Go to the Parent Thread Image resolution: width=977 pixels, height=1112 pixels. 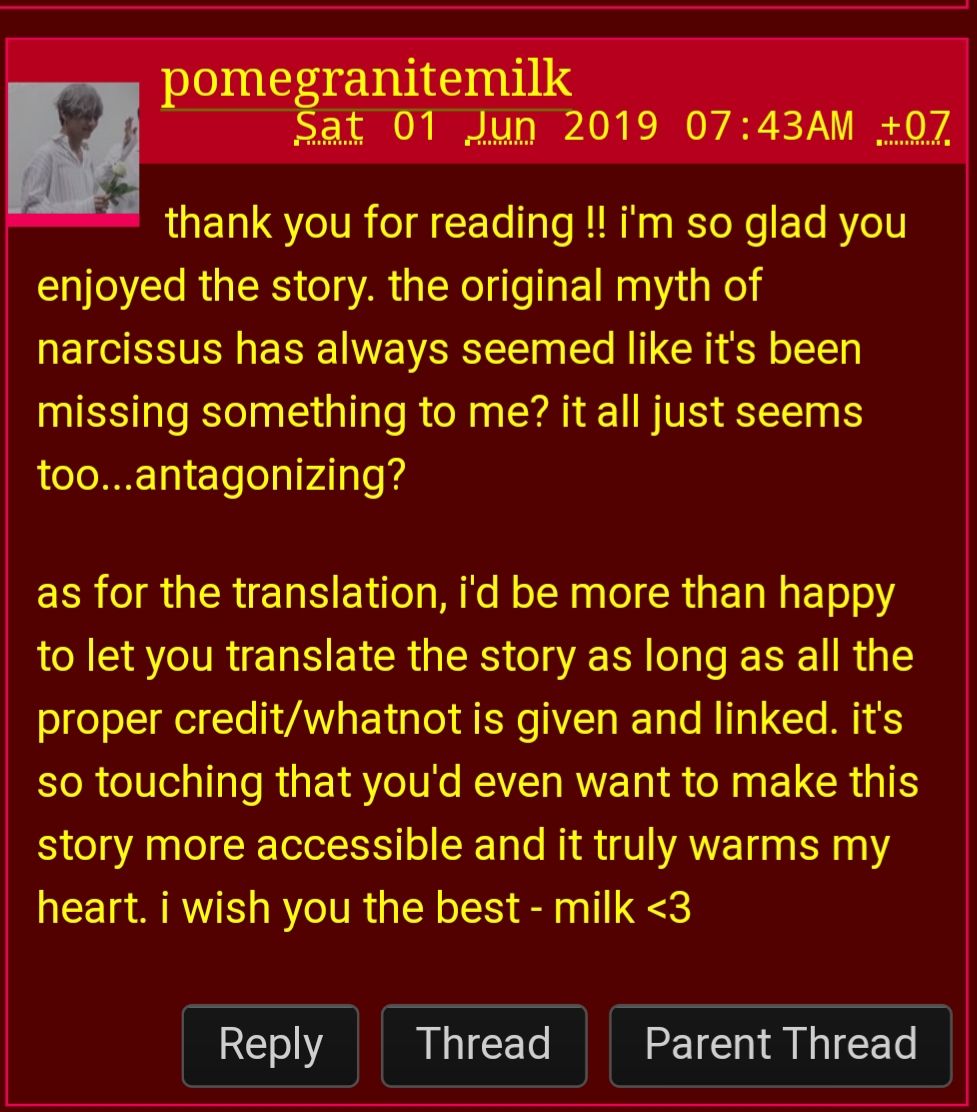(x=780, y=1045)
